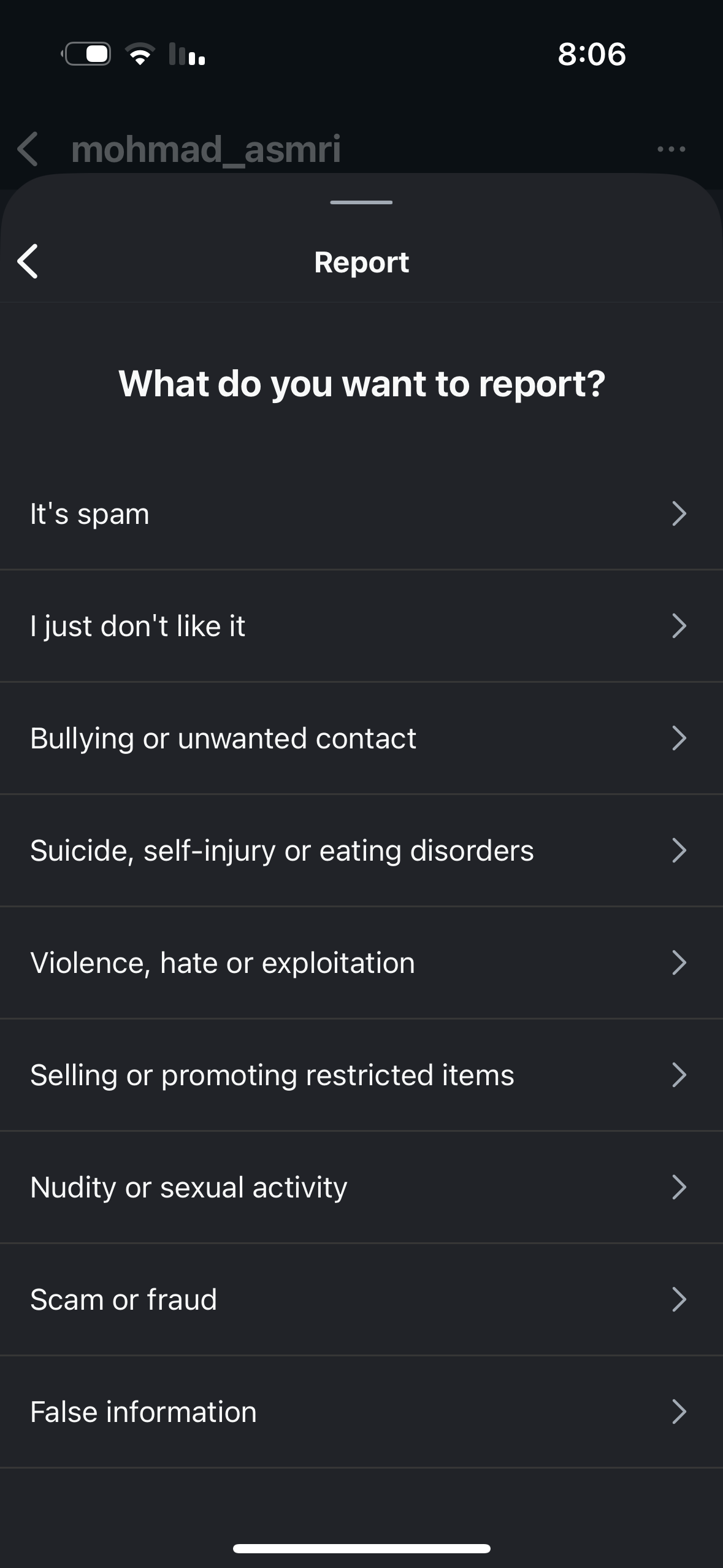Select violence, hate or exploitation
This screenshot has height=1568, width=723.
(361, 963)
